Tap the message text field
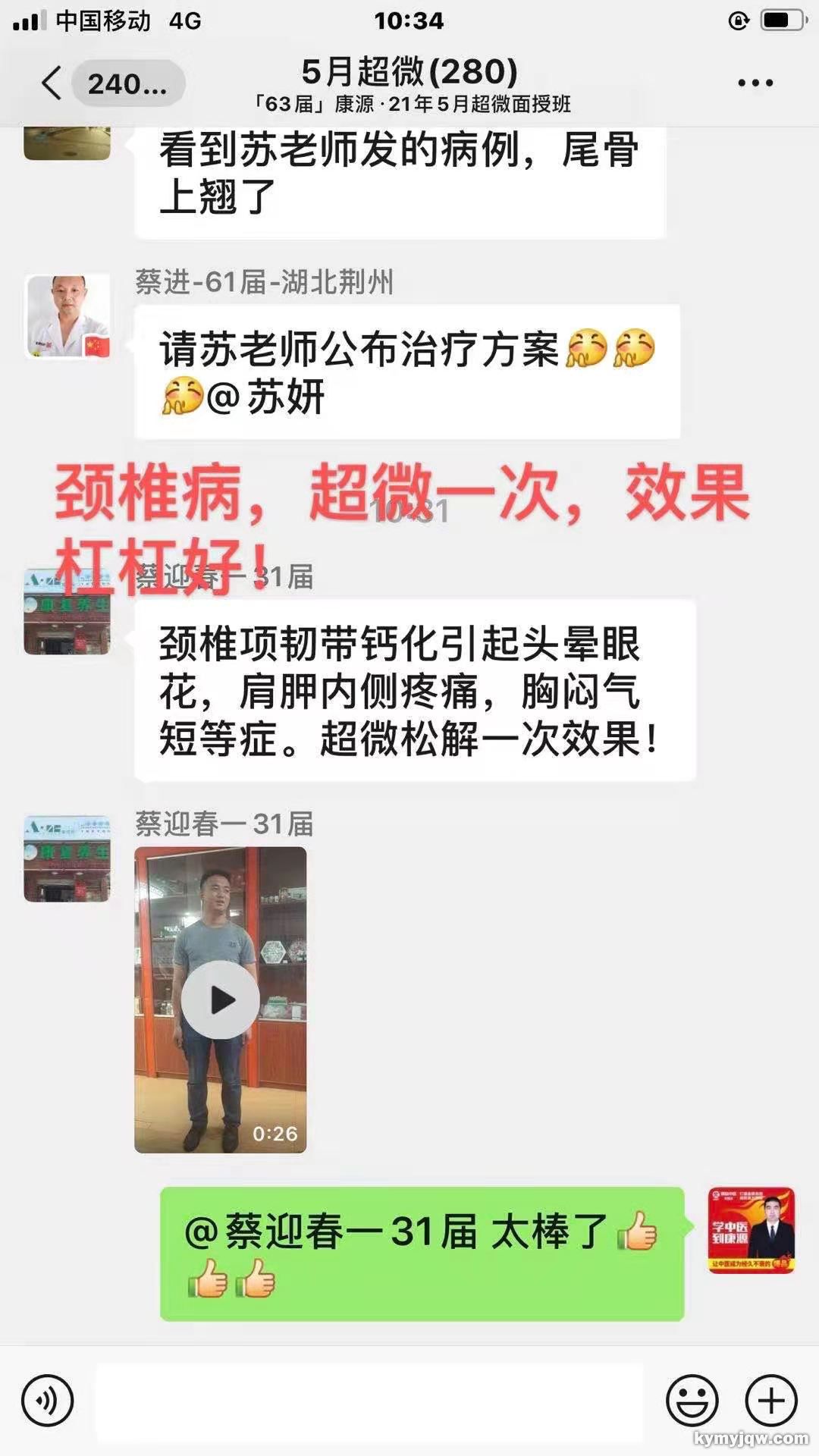 [x=369, y=1401]
